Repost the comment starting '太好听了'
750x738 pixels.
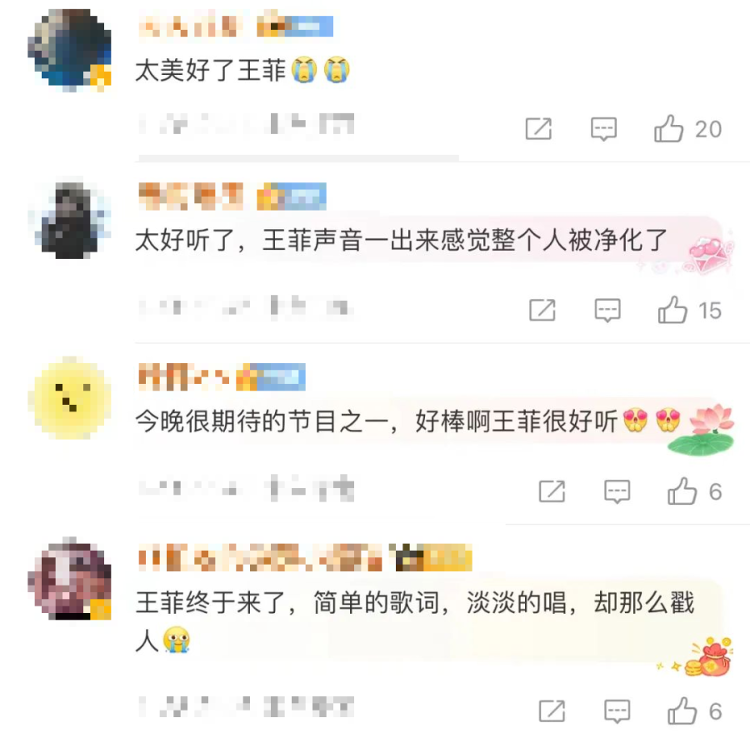pyautogui.click(x=542, y=310)
